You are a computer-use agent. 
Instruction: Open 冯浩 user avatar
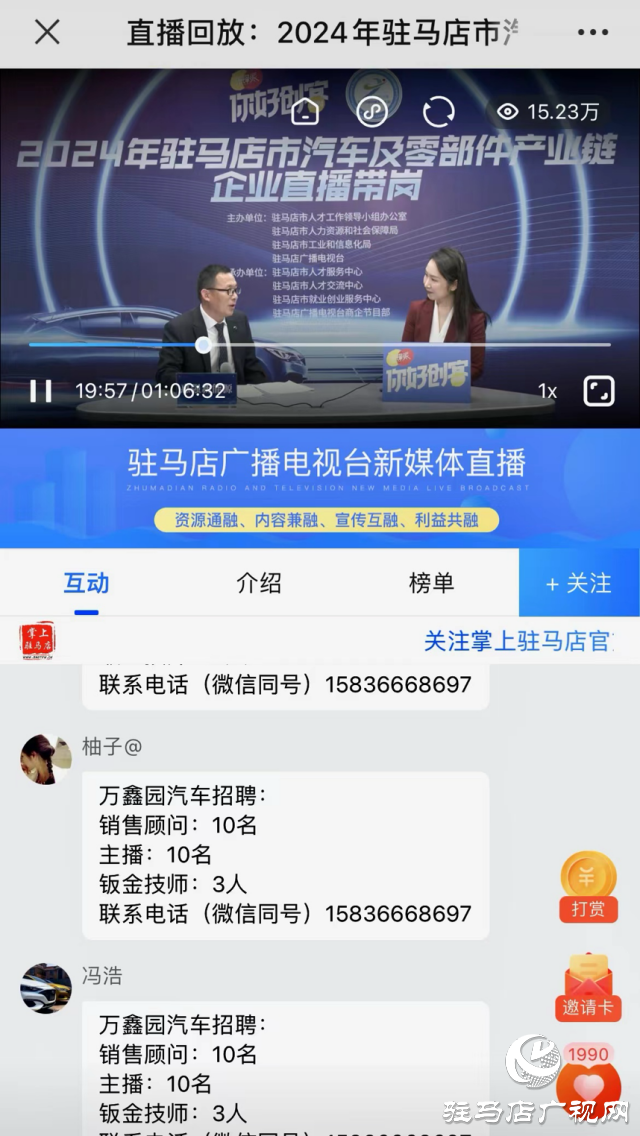pos(46,988)
